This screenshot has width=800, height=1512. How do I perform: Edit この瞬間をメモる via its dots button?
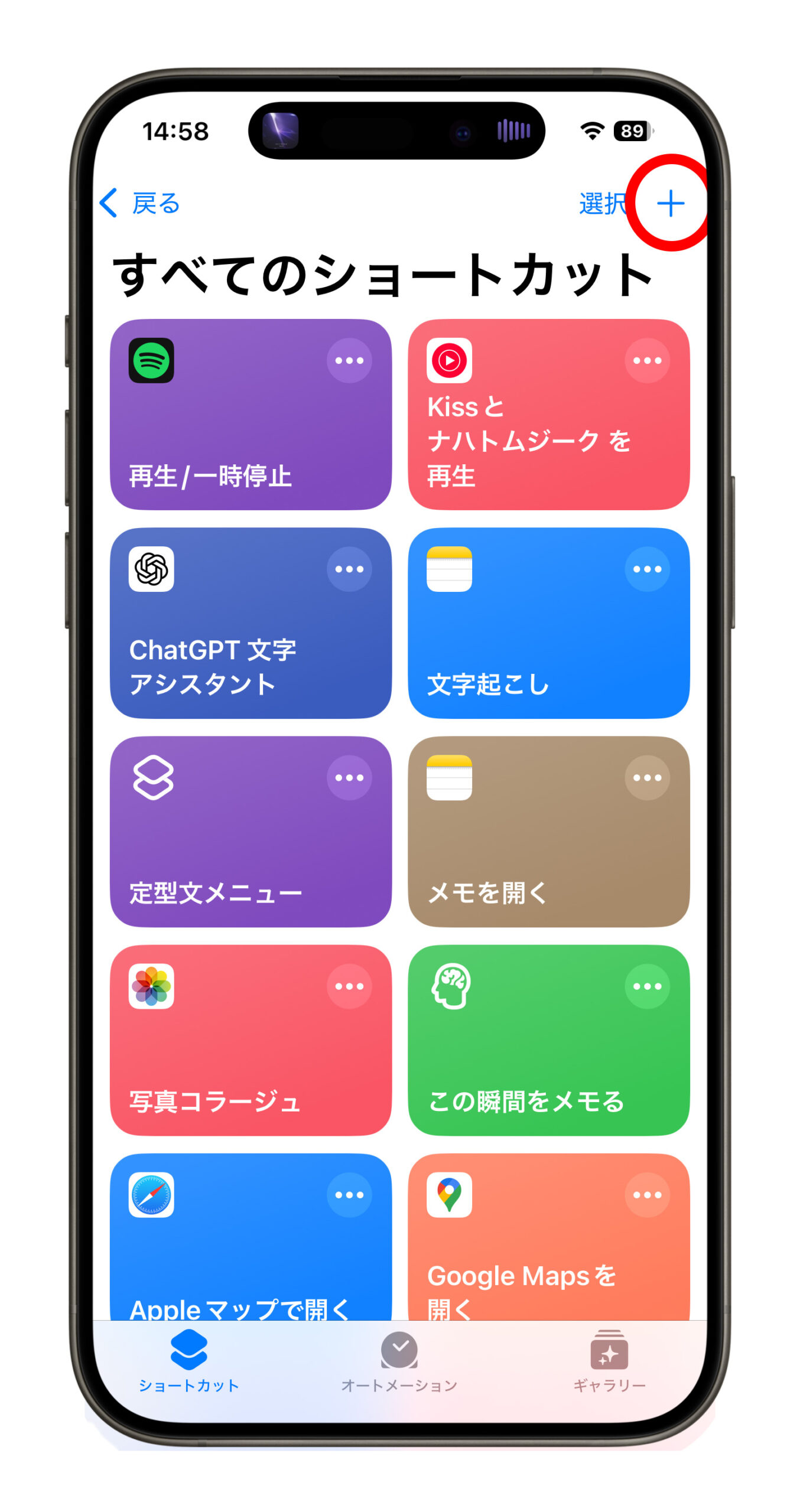647,986
